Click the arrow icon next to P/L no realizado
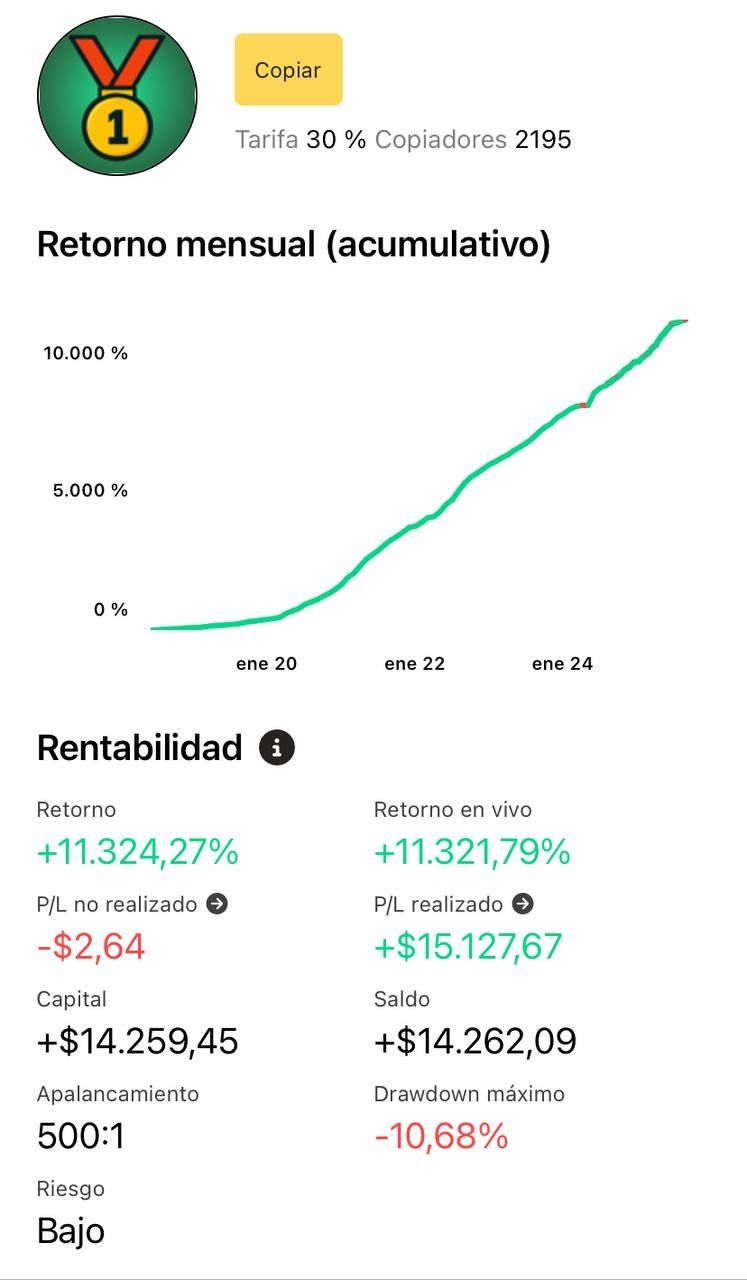The width and height of the screenshot is (747, 1280). coord(216,903)
